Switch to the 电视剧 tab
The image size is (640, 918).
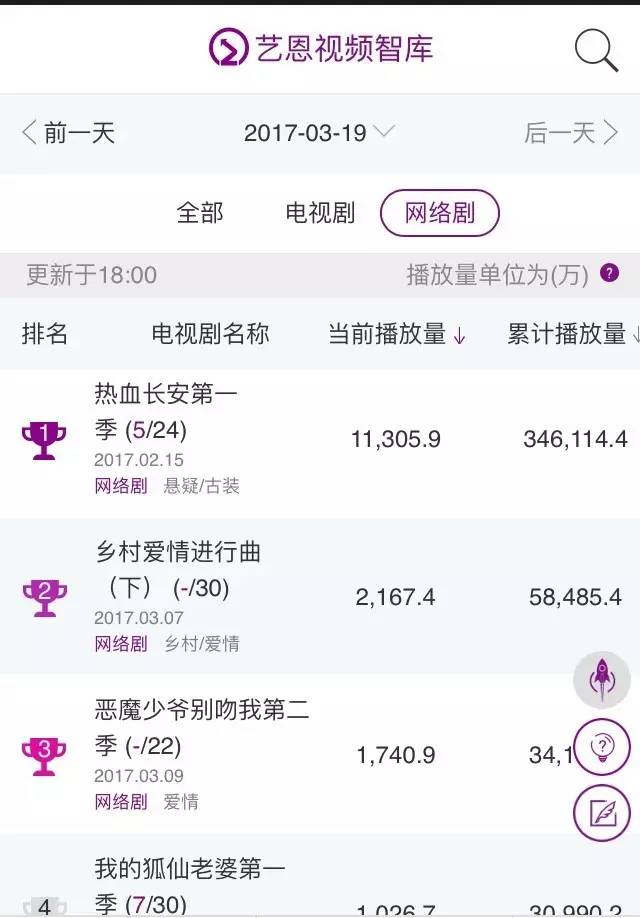pyautogui.click(x=320, y=213)
